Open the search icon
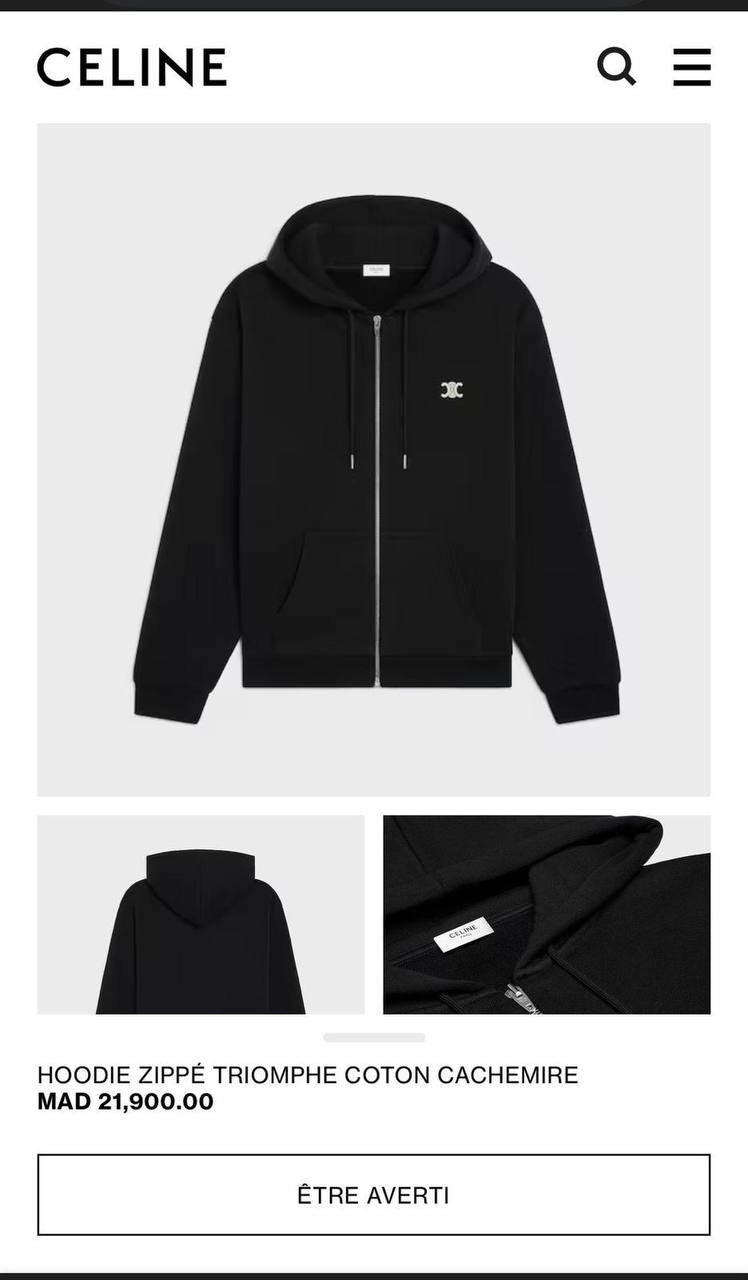 (616, 67)
